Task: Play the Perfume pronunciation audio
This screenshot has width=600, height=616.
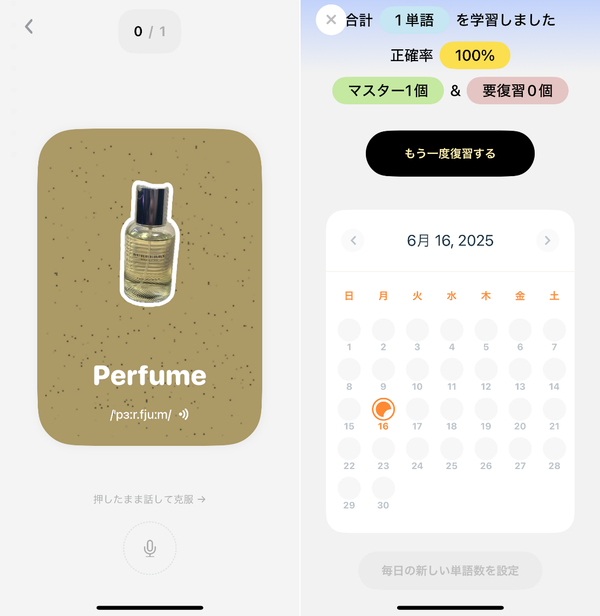Action: (183, 414)
